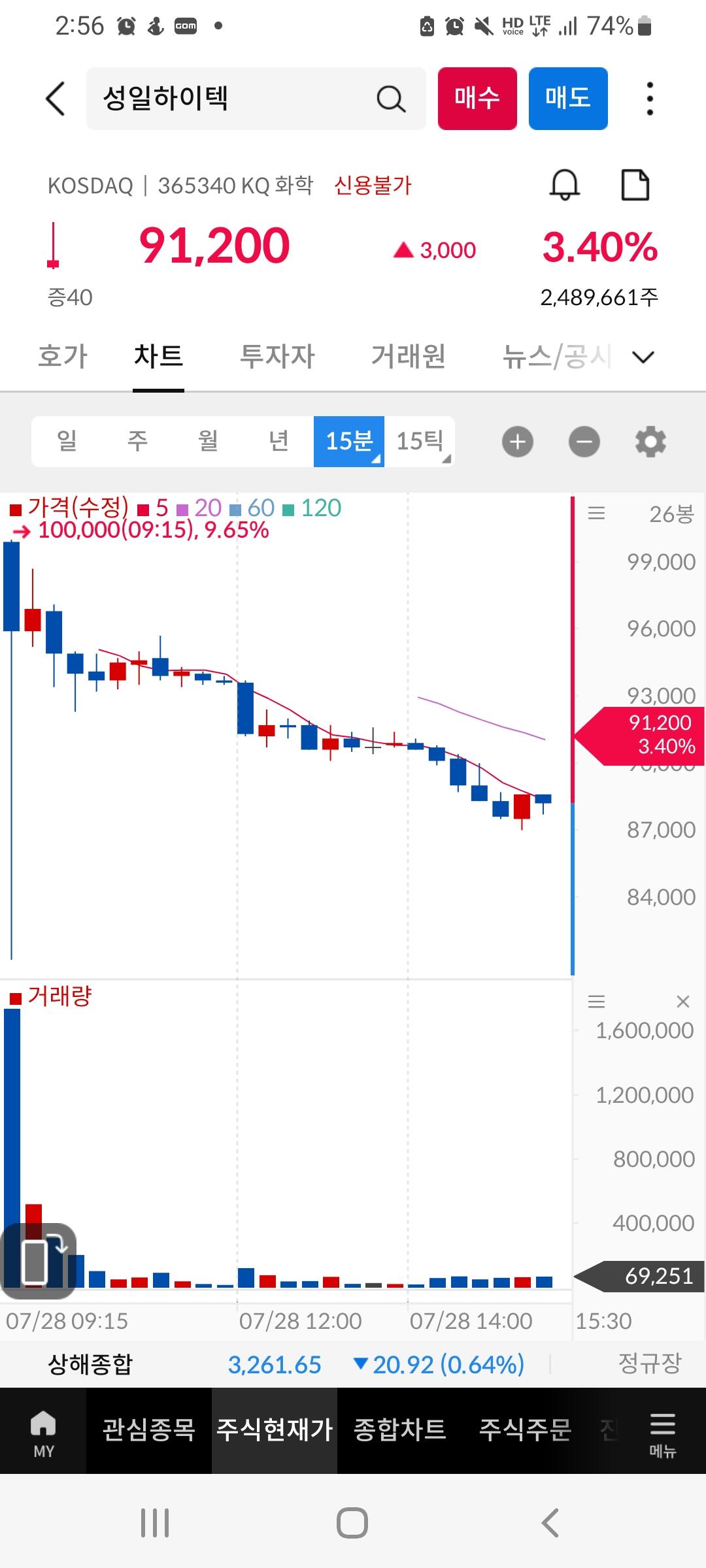Image resolution: width=706 pixels, height=1568 pixels.
Task: Tap the red 매수 buy button
Action: coord(477,99)
